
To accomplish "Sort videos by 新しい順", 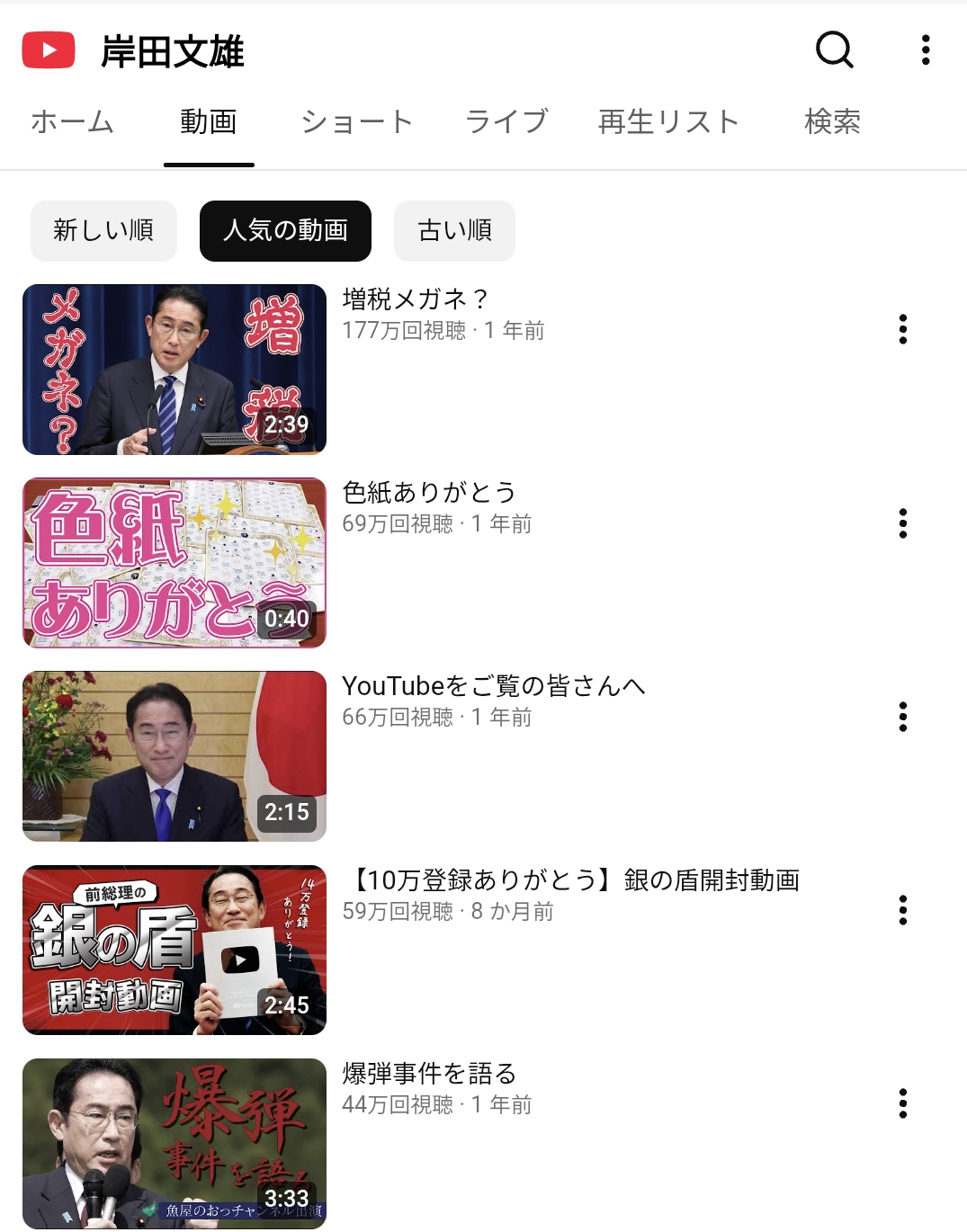I will 103,231.
